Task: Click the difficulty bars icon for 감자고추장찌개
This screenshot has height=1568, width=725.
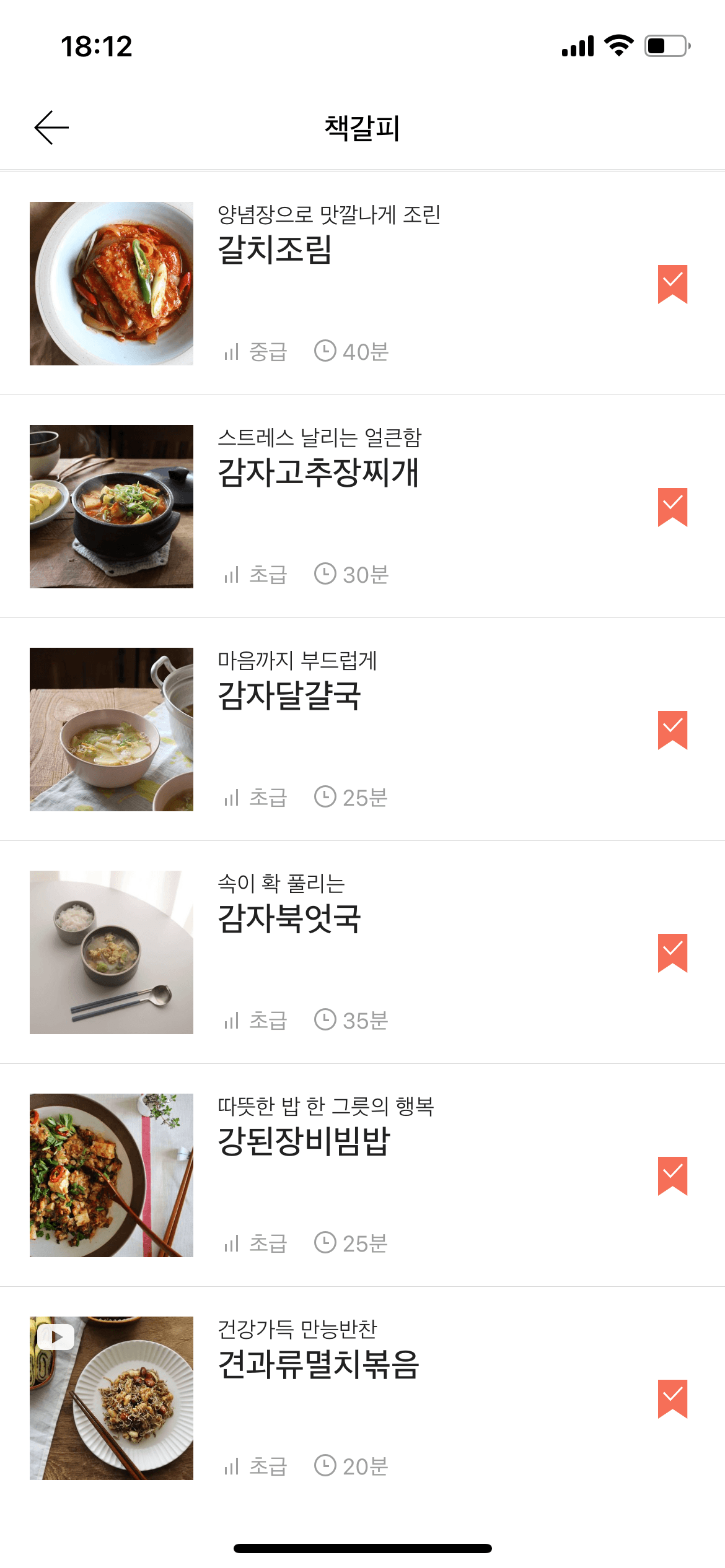Action: (x=232, y=574)
